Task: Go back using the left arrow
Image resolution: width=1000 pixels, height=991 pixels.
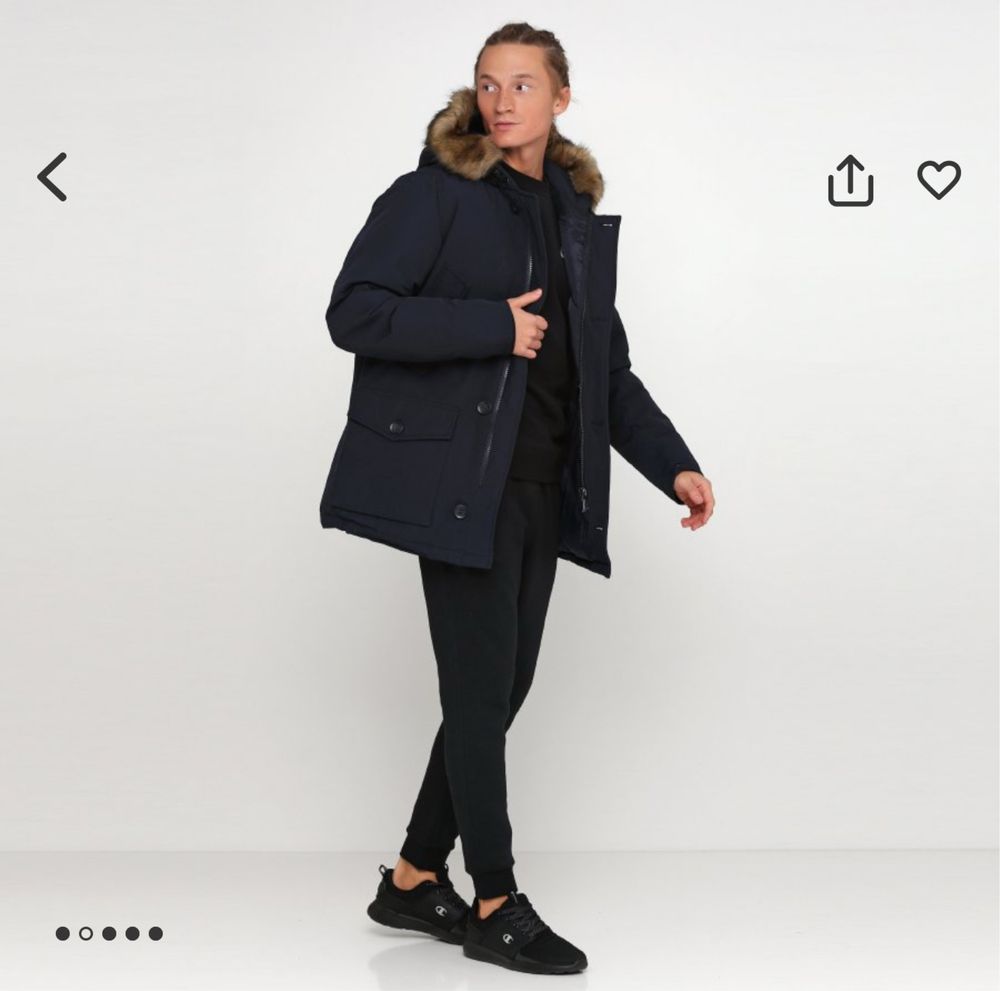Action: (52, 177)
